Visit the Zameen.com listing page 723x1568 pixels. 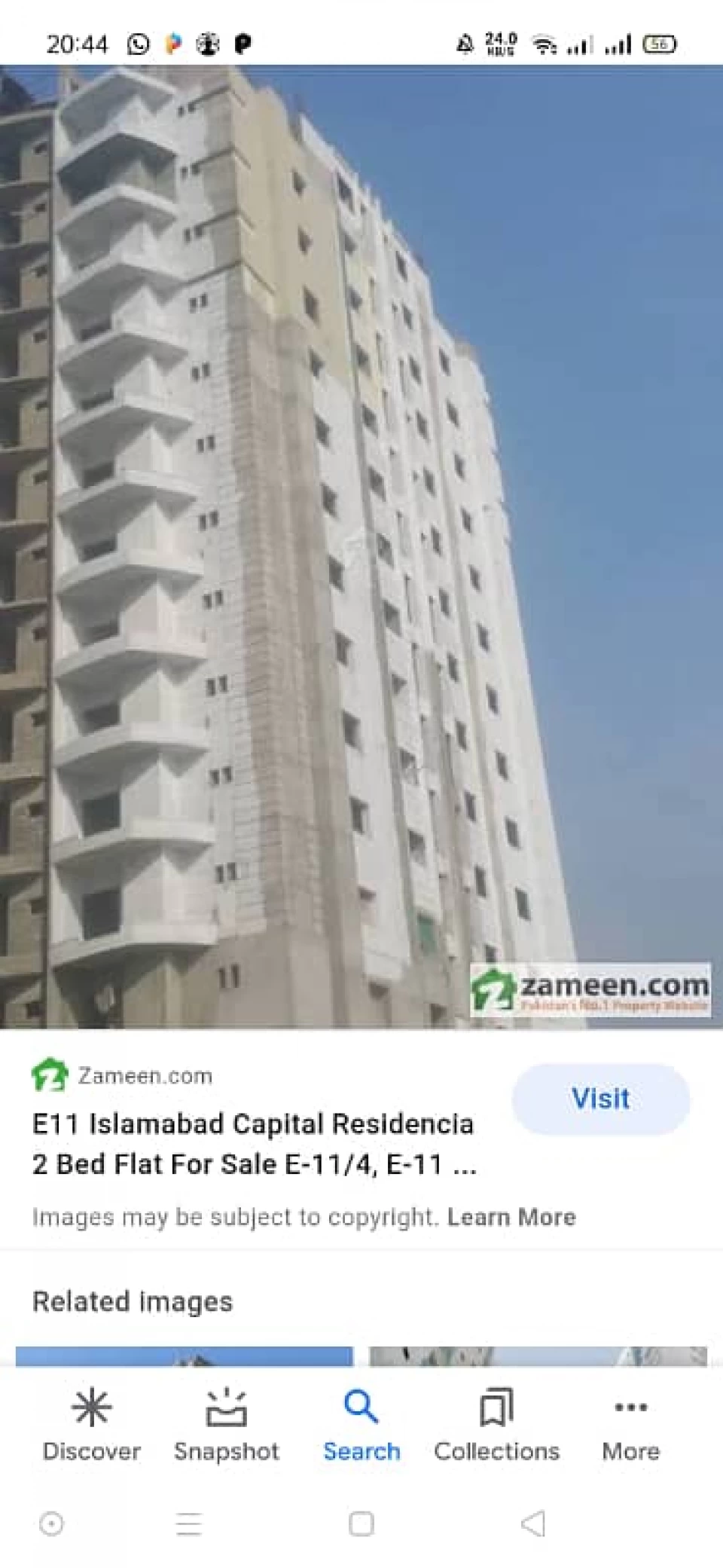(600, 1099)
